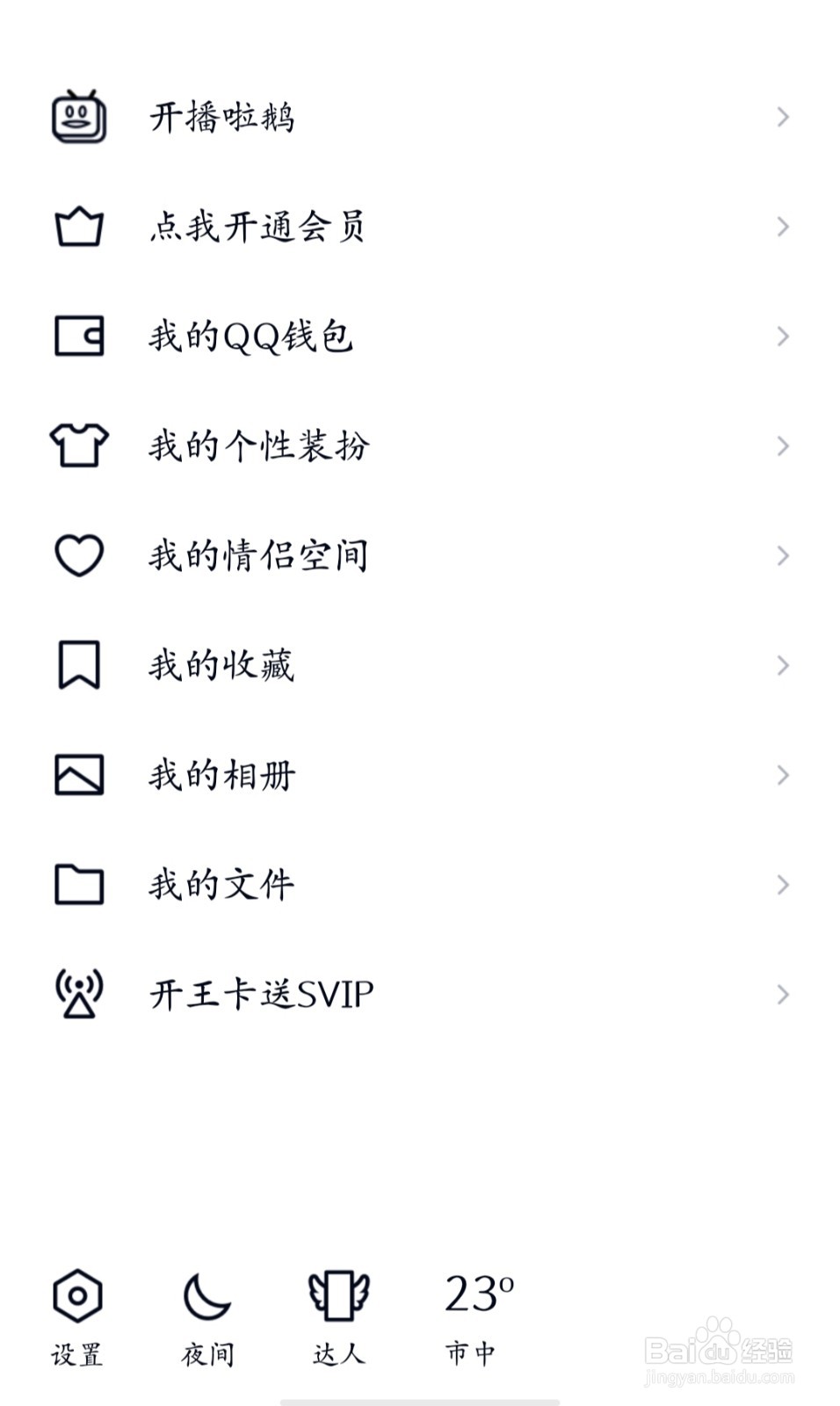Viewport: 840px width, 1406px height.
Task: Open 我的QQ钱包 wallet
Action: click(x=250, y=337)
